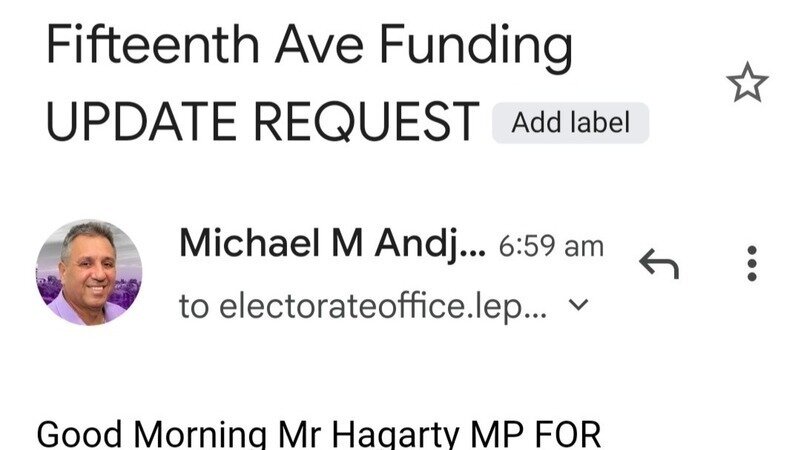Star the Fifteenth Ave Funding email
Viewport: 800px width, 450px height.
pos(747,83)
